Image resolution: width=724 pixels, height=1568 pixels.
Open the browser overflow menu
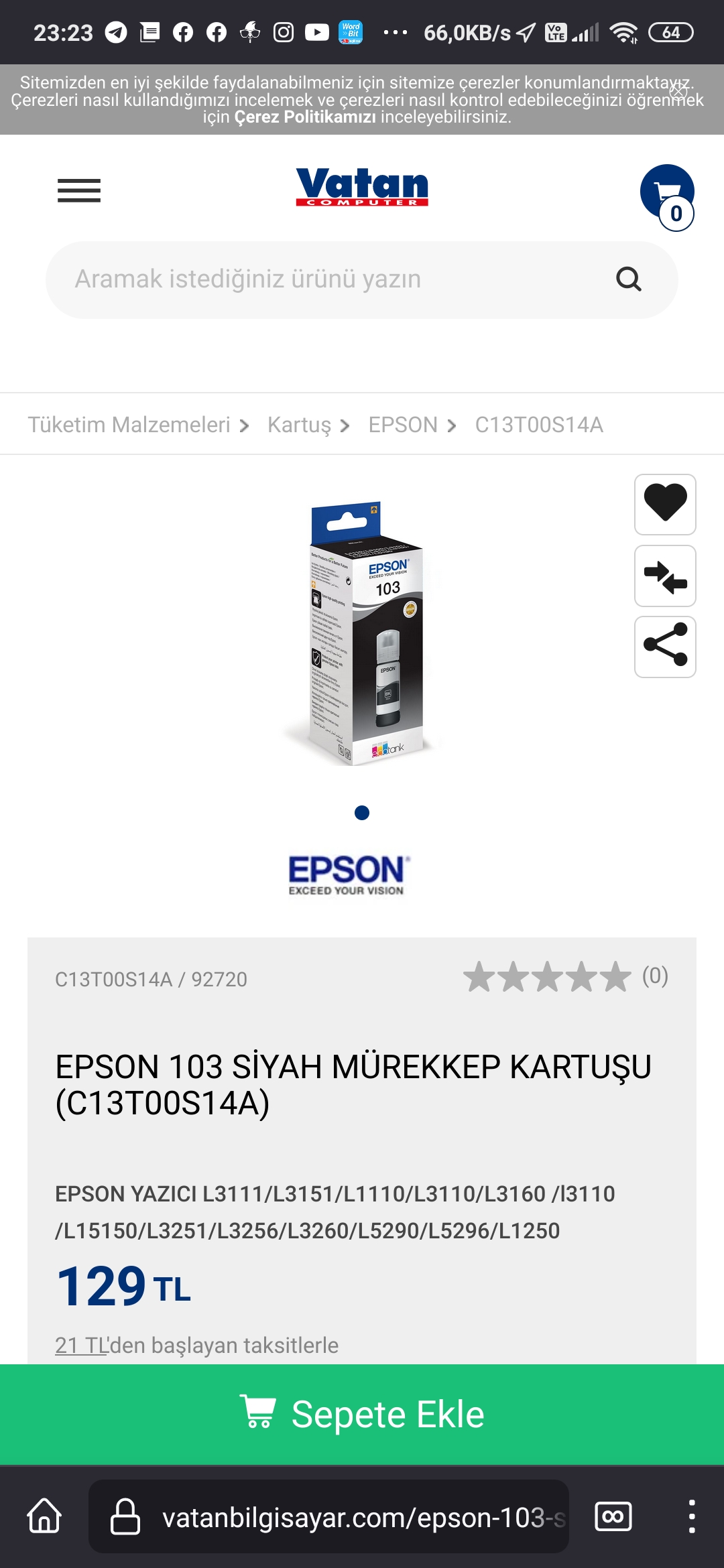coord(692,1516)
